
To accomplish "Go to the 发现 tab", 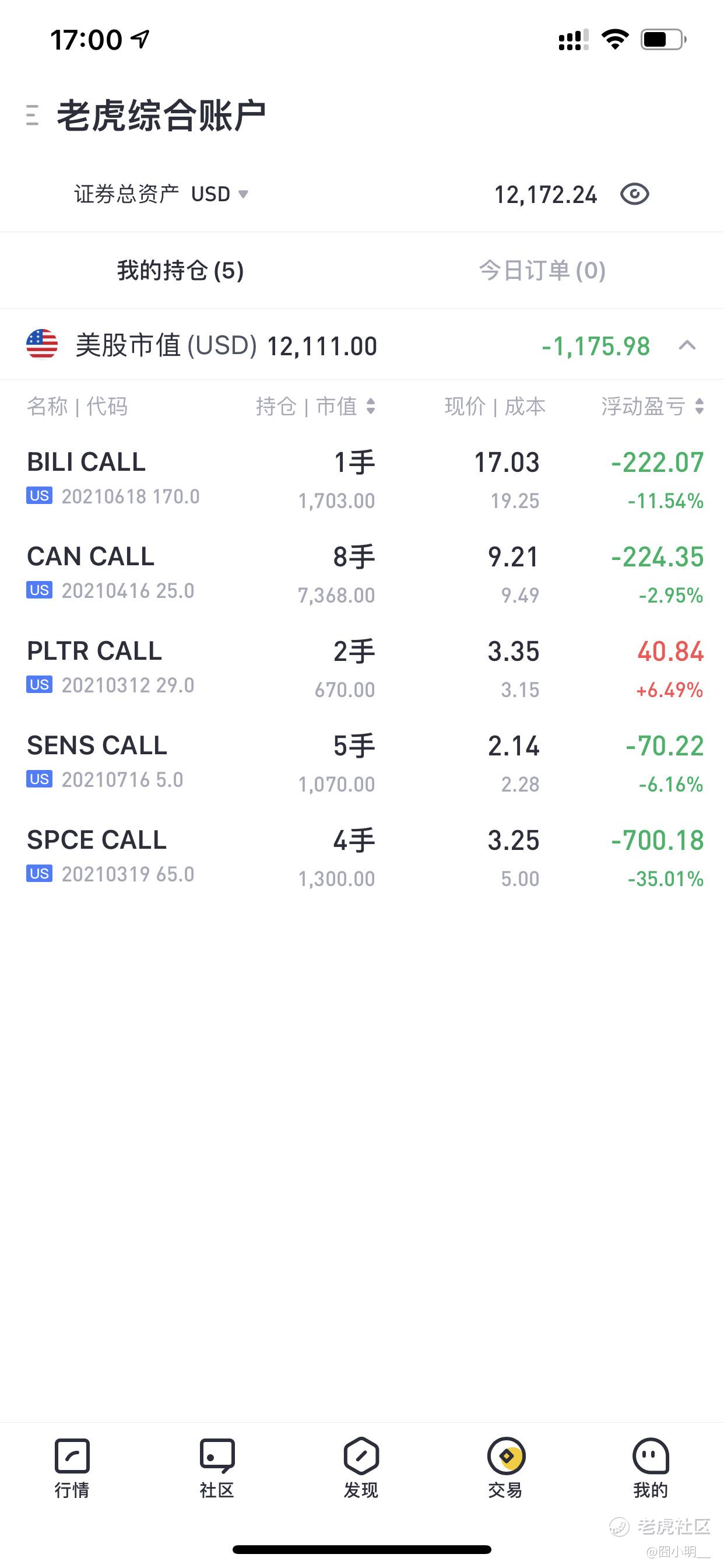I will 361,1468.
